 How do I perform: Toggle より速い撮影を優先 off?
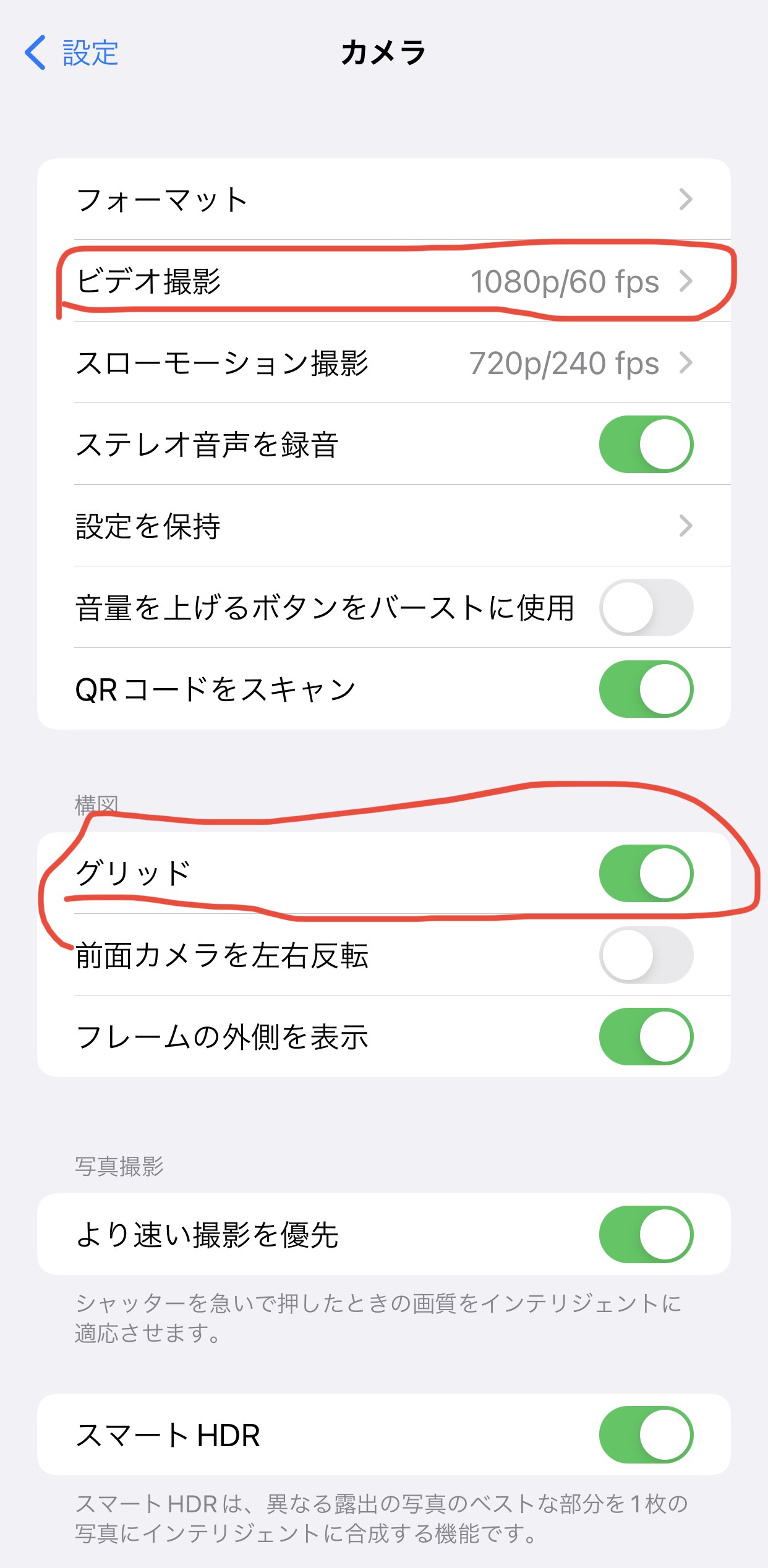(x=646, y=1234)
